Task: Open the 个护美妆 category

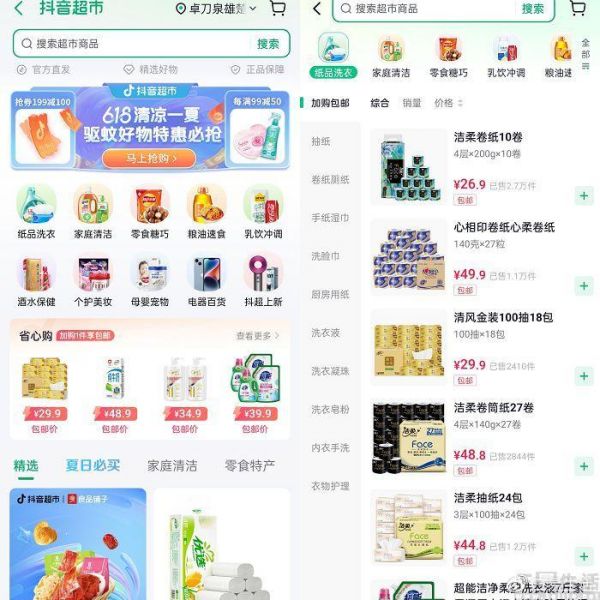Action: coord(94,281)
